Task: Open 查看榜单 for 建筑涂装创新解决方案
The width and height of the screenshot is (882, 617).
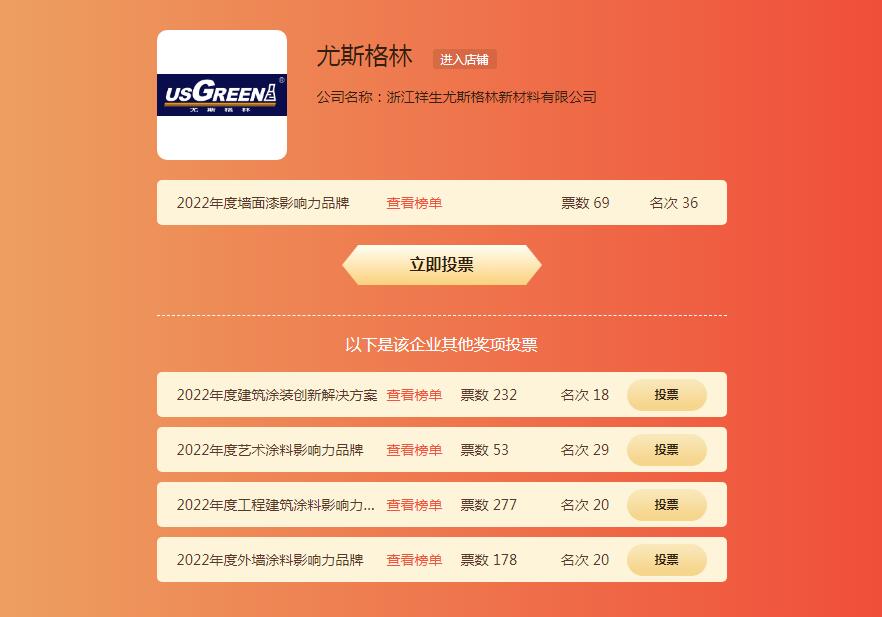Action: 414,395
